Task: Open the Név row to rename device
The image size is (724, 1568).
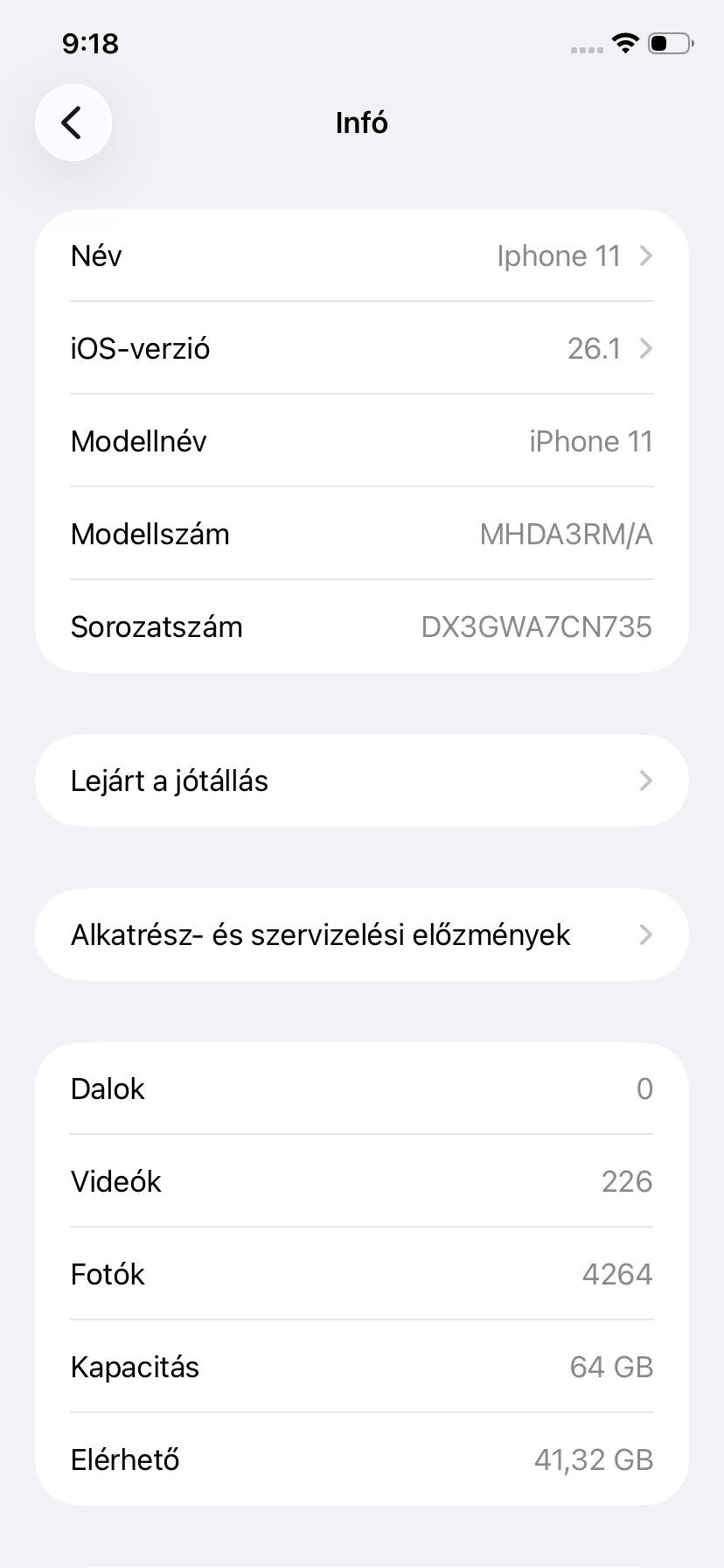Action: click(x=361, y=256)
